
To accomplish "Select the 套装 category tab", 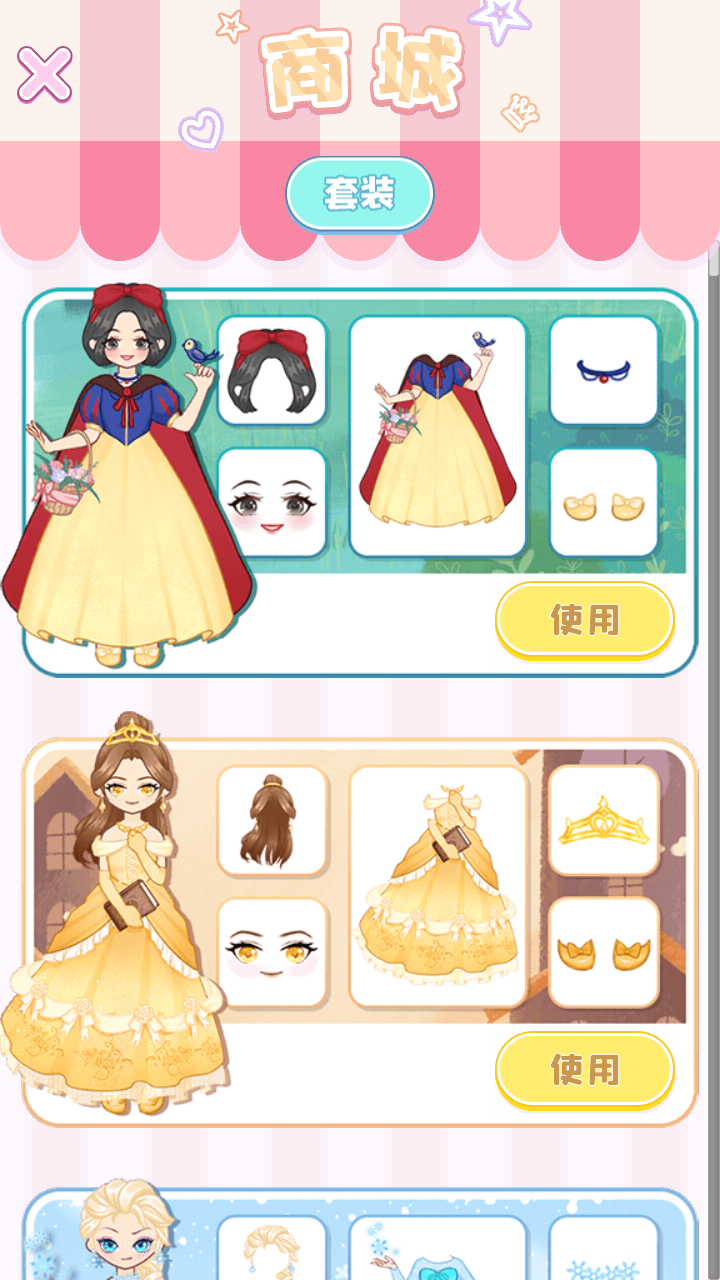I will pyautogui.click(x=360, y=194).
